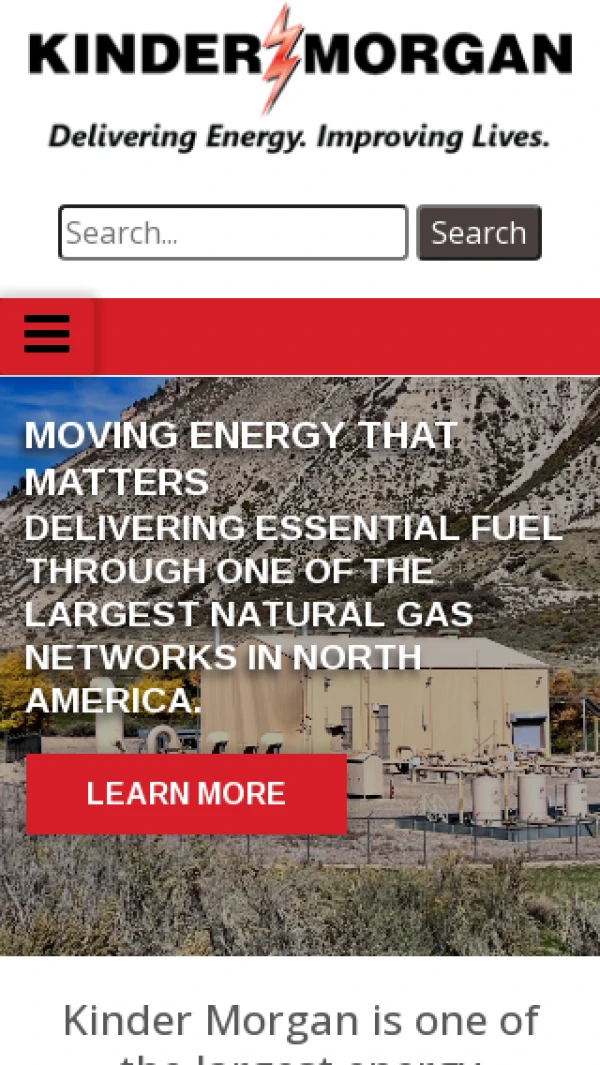Open the hamburger navigation menu
Screen dimensions: 600x1065
pyautogui.click(x=47, y=334)
